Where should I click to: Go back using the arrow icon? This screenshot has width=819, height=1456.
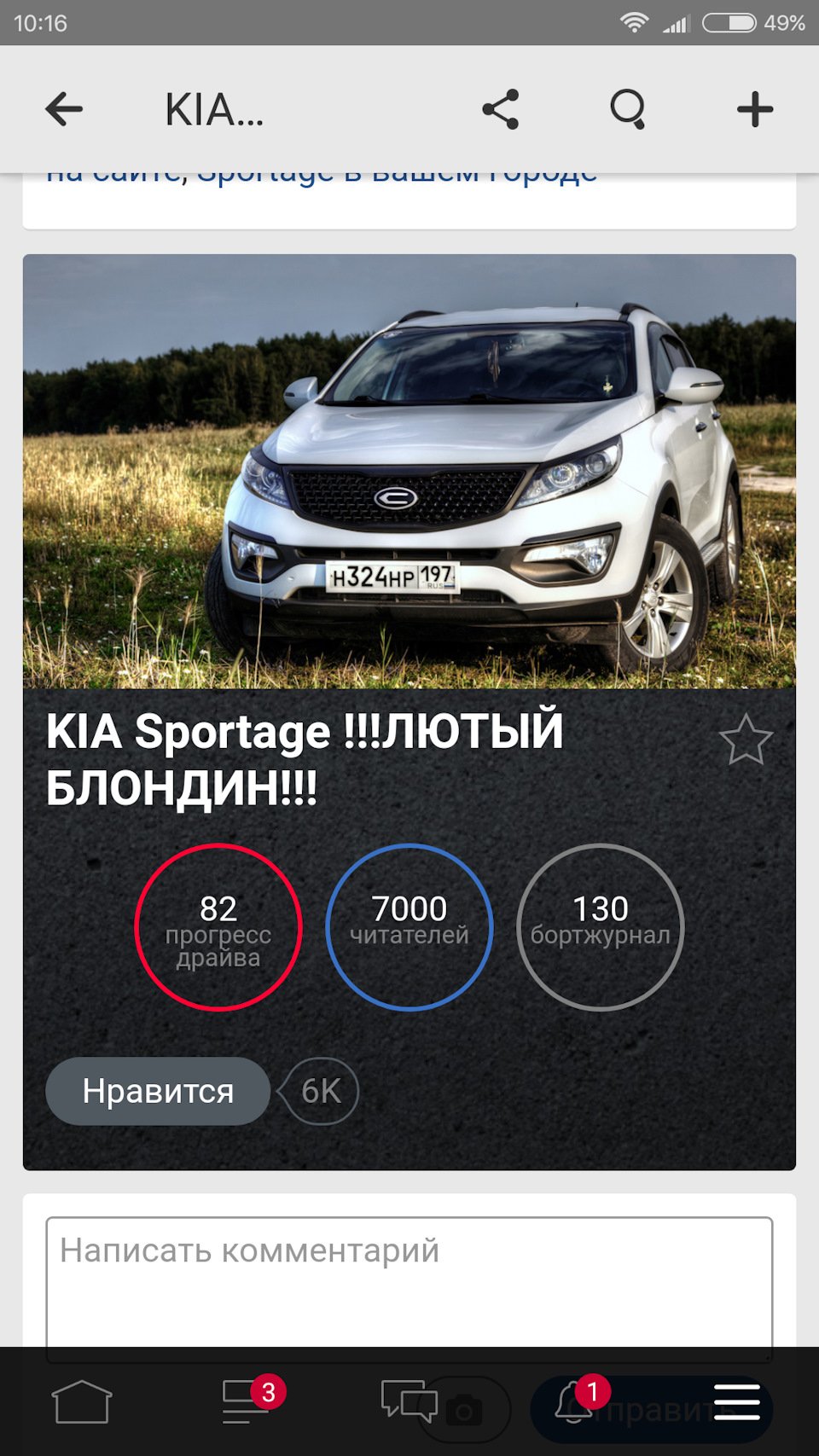pos(64,109)
